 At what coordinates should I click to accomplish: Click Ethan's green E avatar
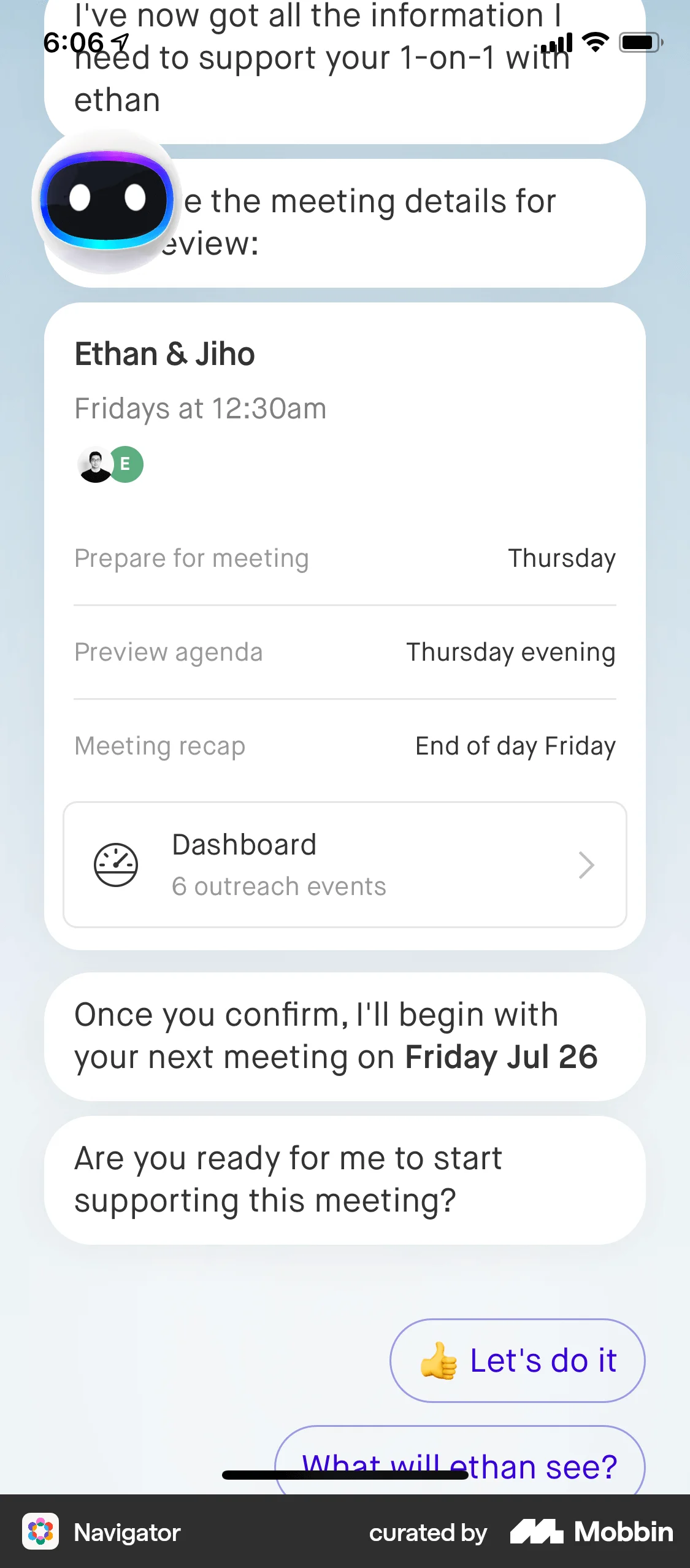[126, 464]
